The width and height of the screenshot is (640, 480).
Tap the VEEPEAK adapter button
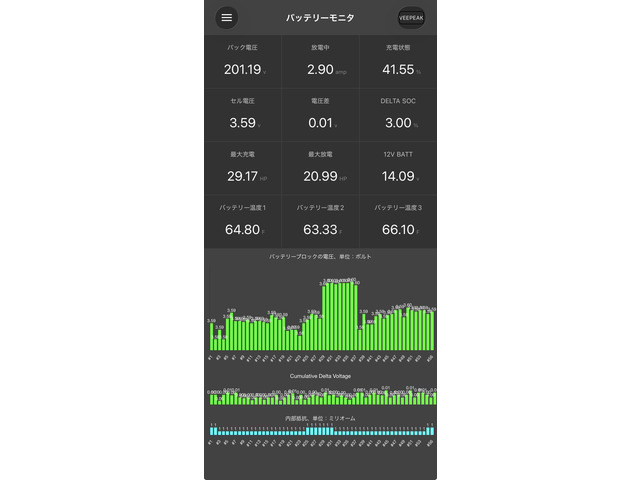click(411, 17)
